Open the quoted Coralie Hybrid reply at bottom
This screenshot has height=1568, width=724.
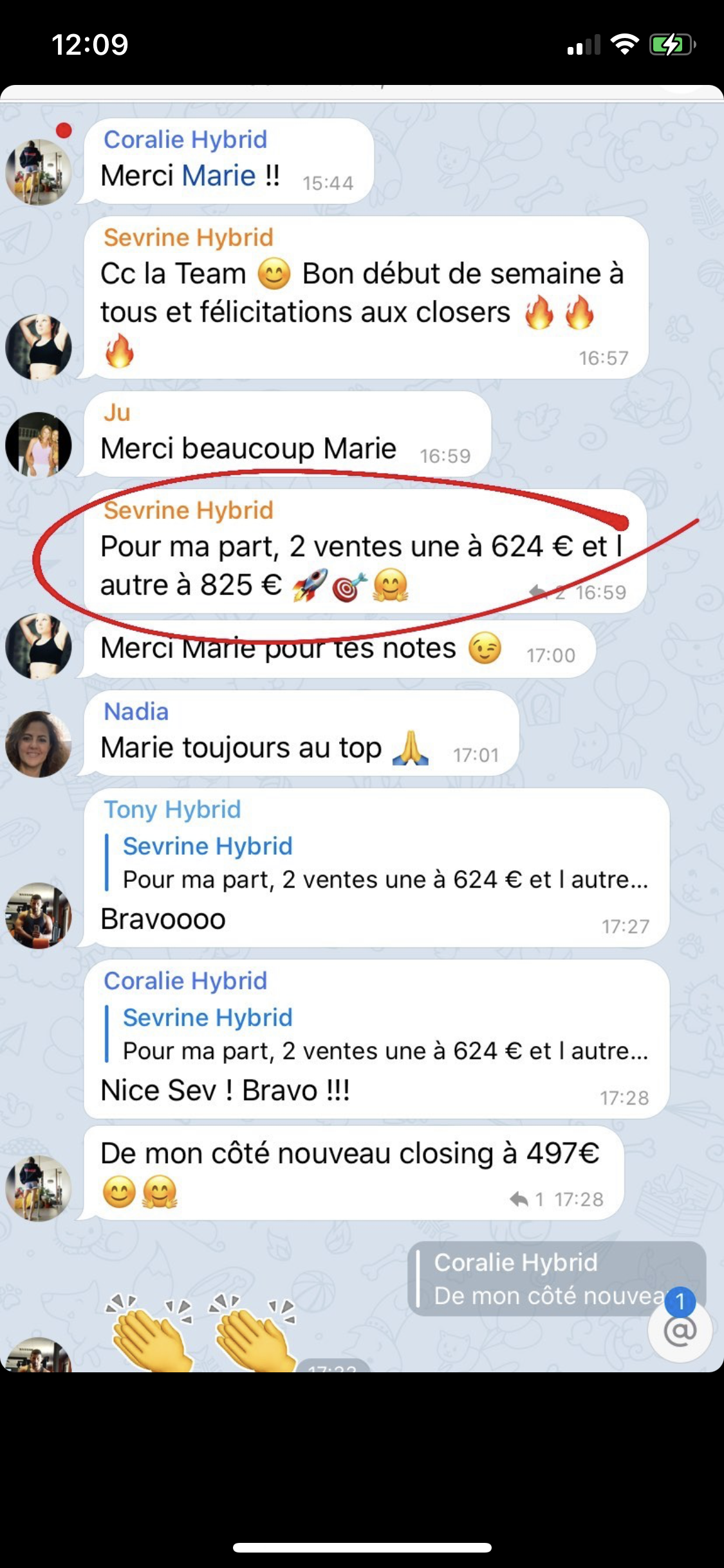pyautogui.click(x=547, y=1279)
